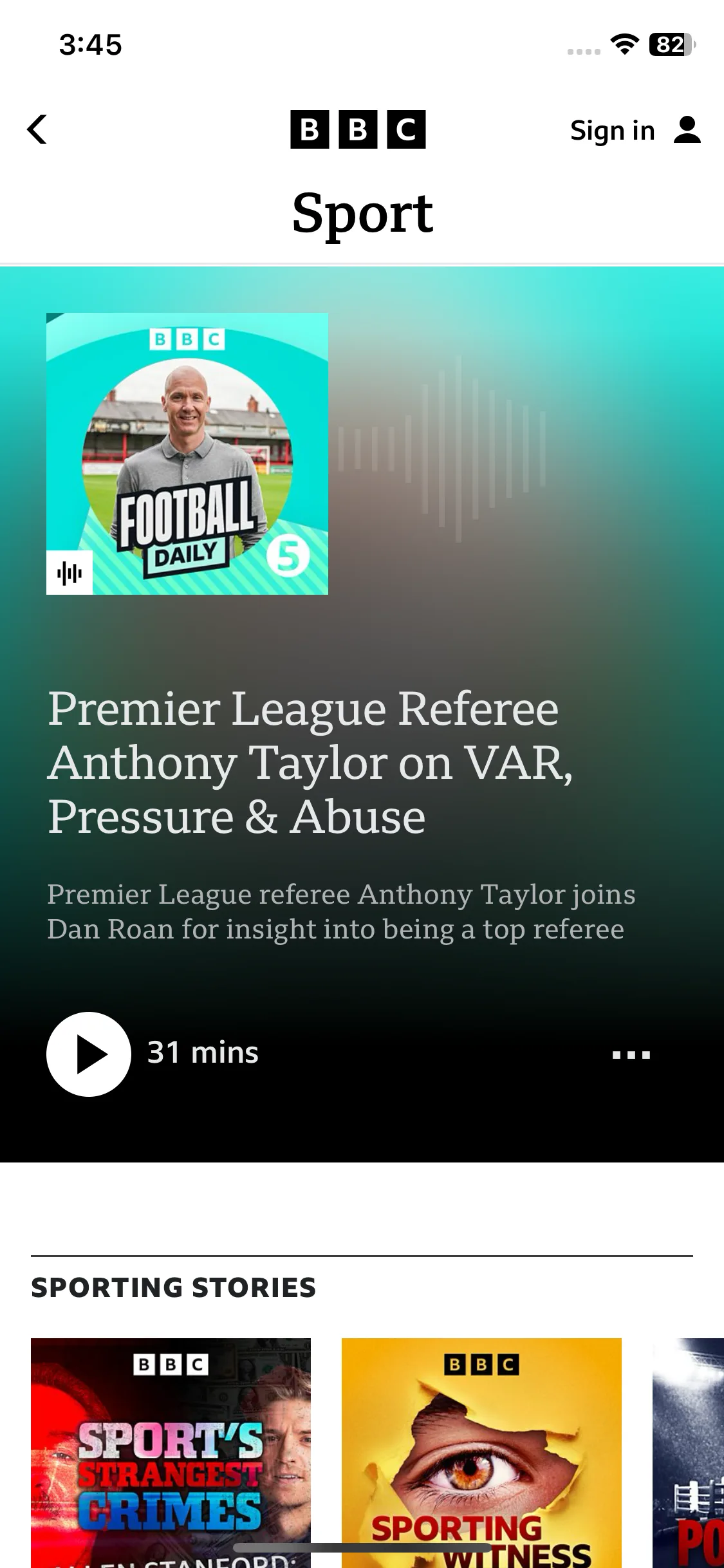Open the BBC logo homepage link
Viewport: 724px width, 1568px height.
pyautogui.click(x=358, y=129)
